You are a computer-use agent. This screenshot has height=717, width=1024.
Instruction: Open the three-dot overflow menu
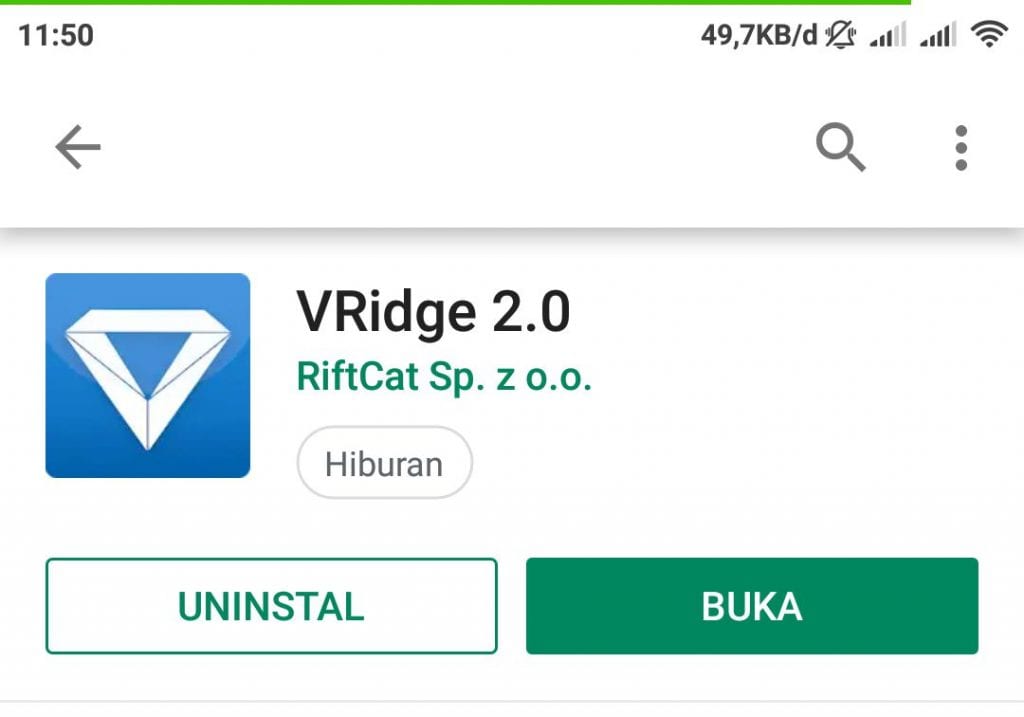[960, 149]
